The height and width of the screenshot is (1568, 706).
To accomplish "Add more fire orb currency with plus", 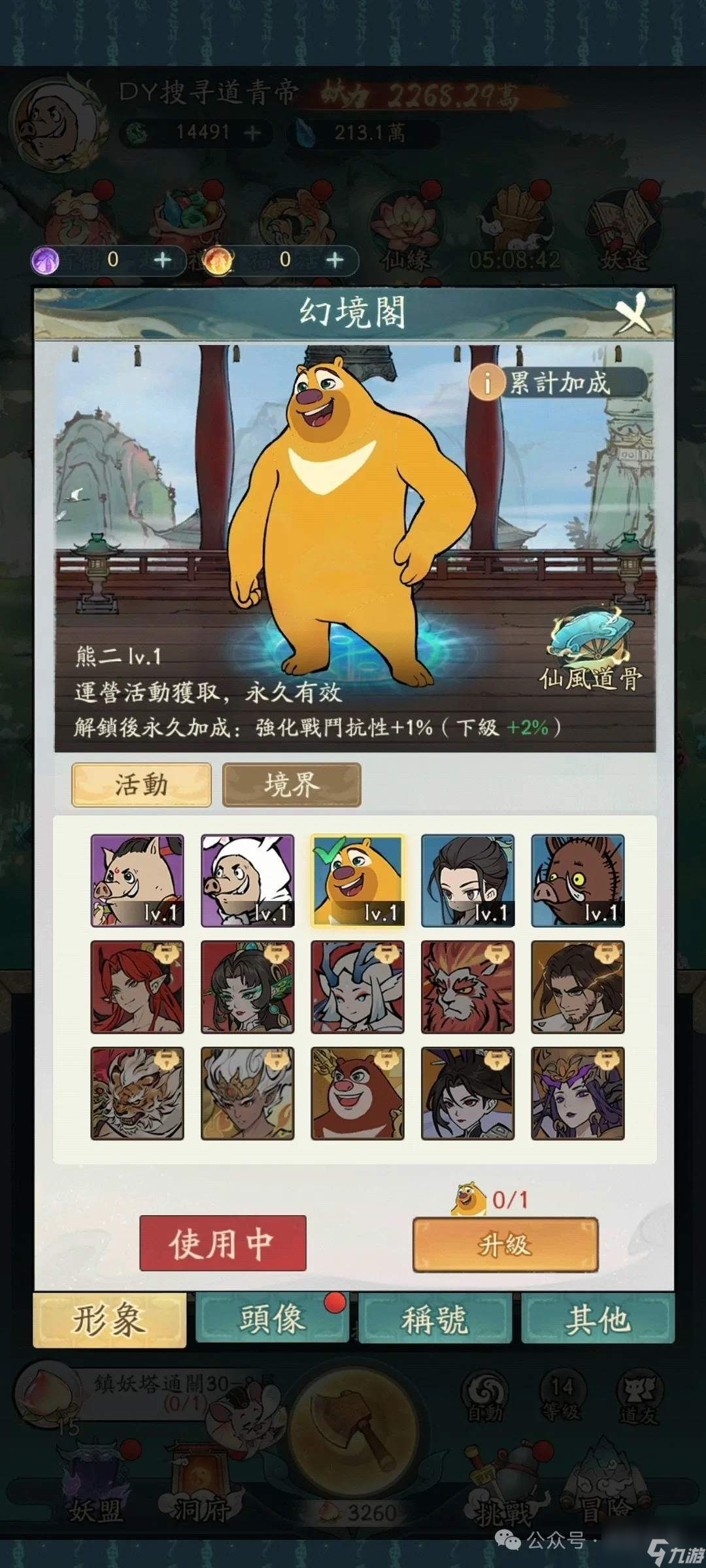I will [x=335, y=260].
